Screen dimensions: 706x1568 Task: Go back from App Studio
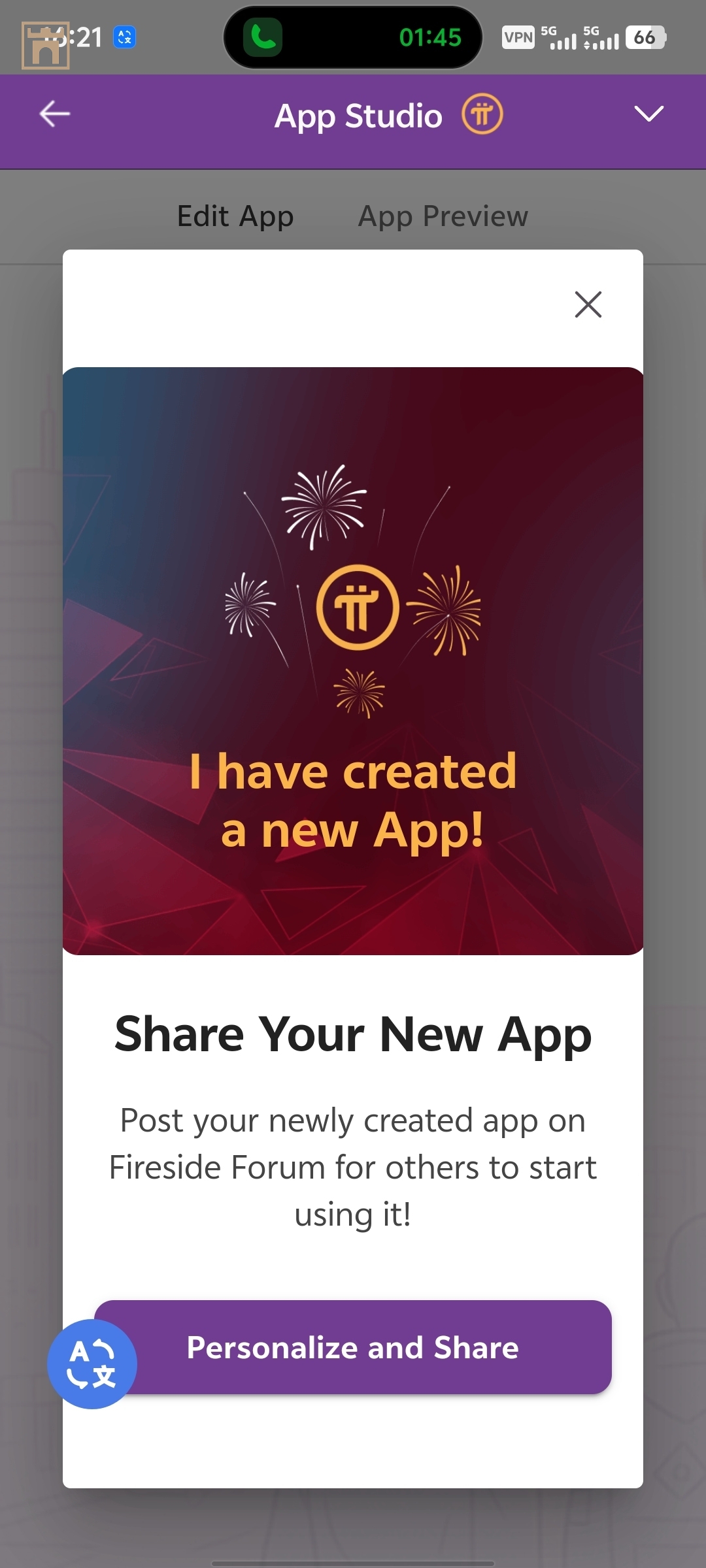(x=55, y=114)
